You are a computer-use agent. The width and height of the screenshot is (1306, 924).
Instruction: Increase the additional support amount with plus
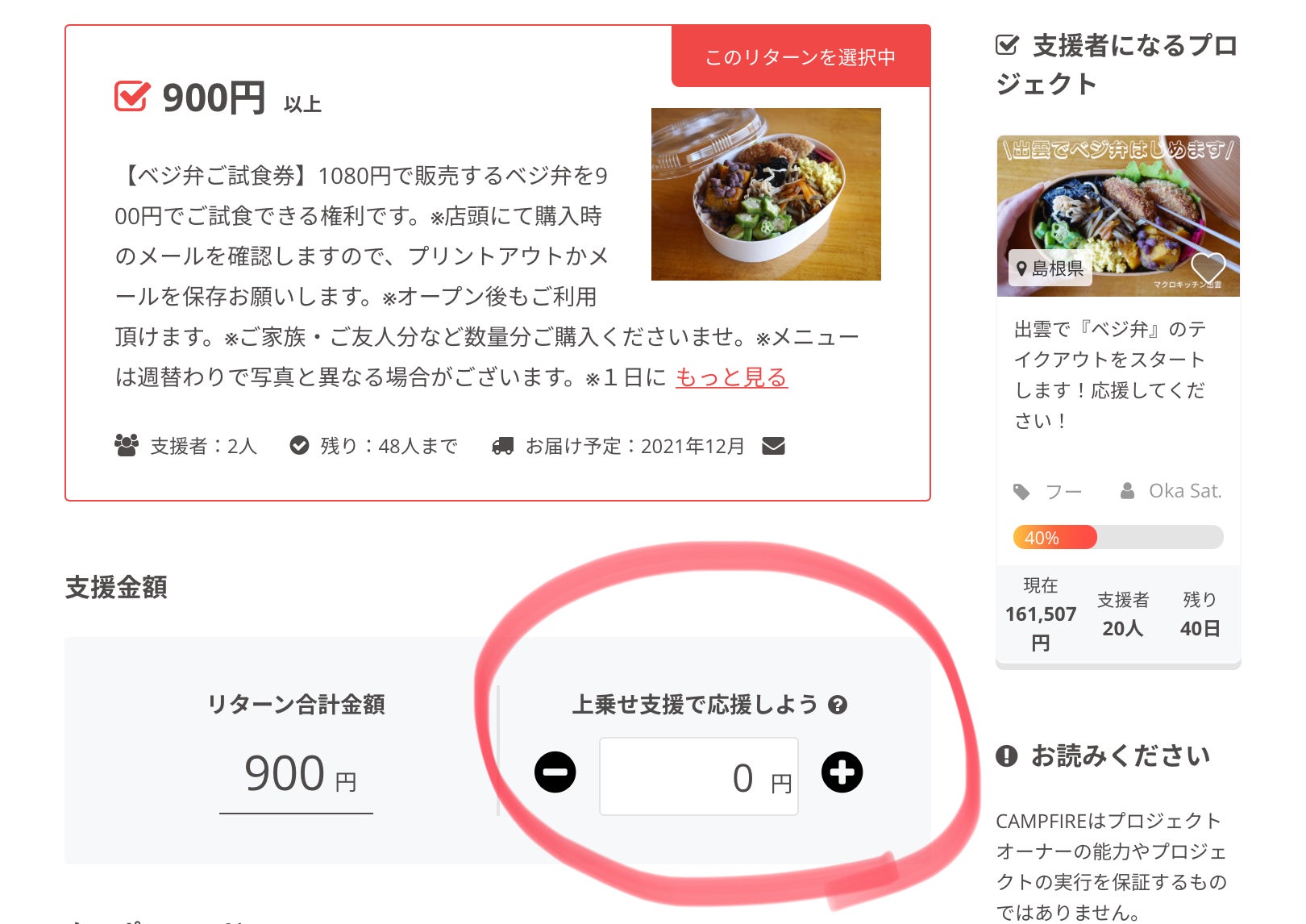pyautogui.click(x=842, y=772)
